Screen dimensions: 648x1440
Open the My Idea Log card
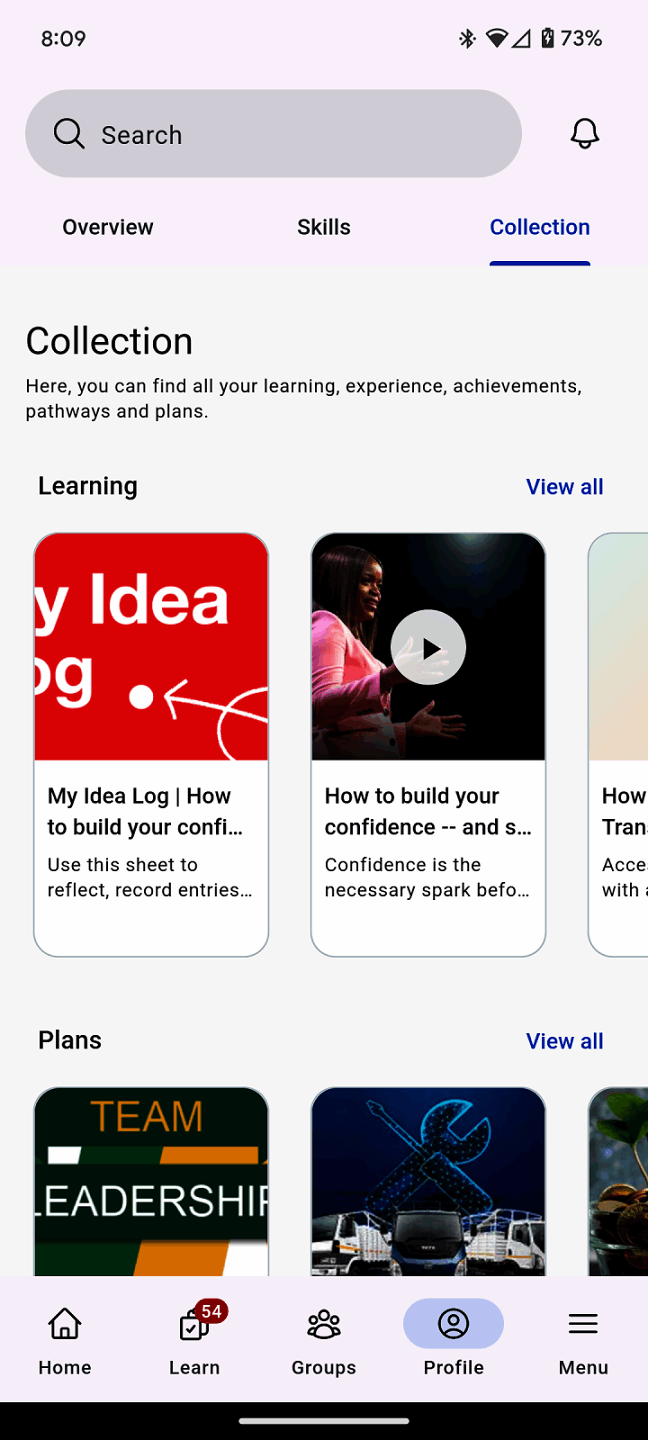click(x=151, y=744)
